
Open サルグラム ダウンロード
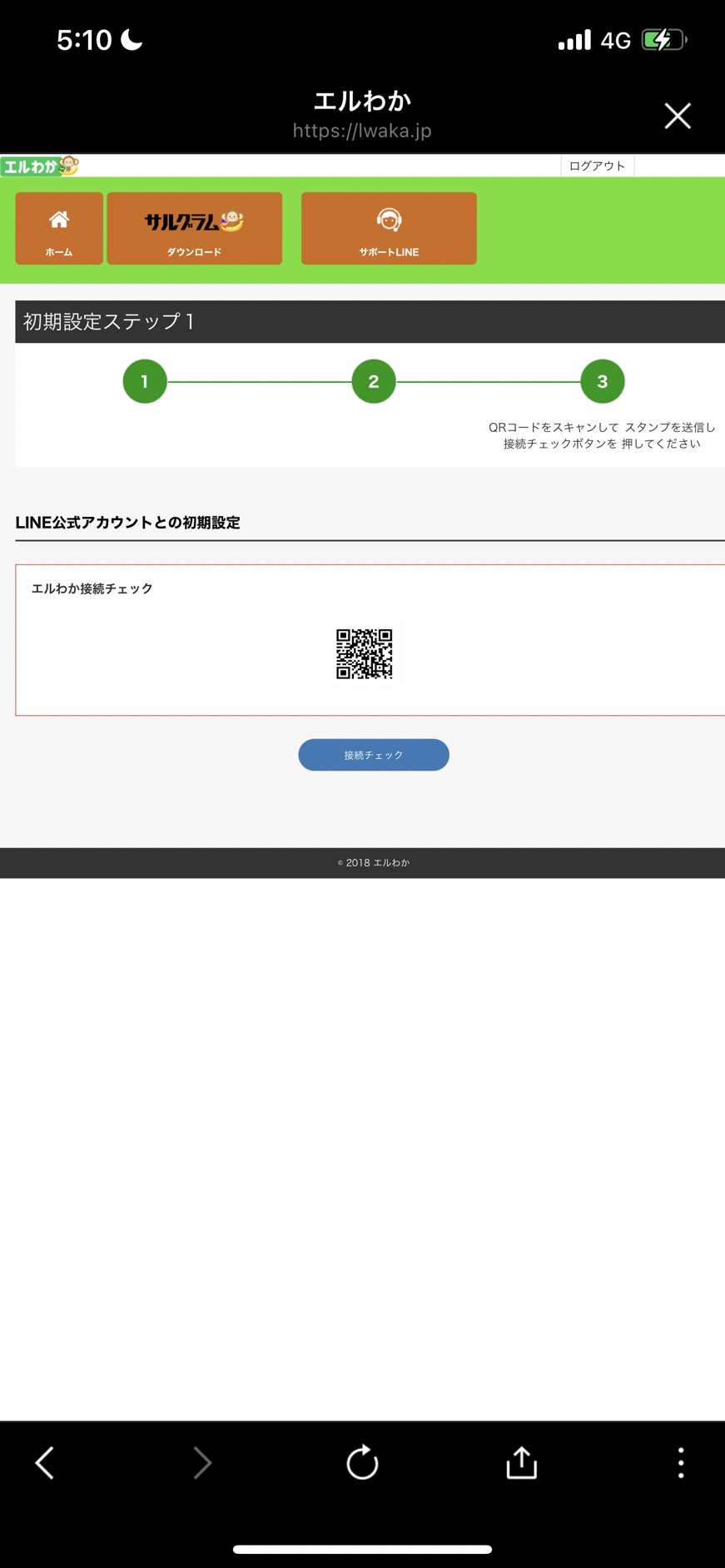coord(195,228)
